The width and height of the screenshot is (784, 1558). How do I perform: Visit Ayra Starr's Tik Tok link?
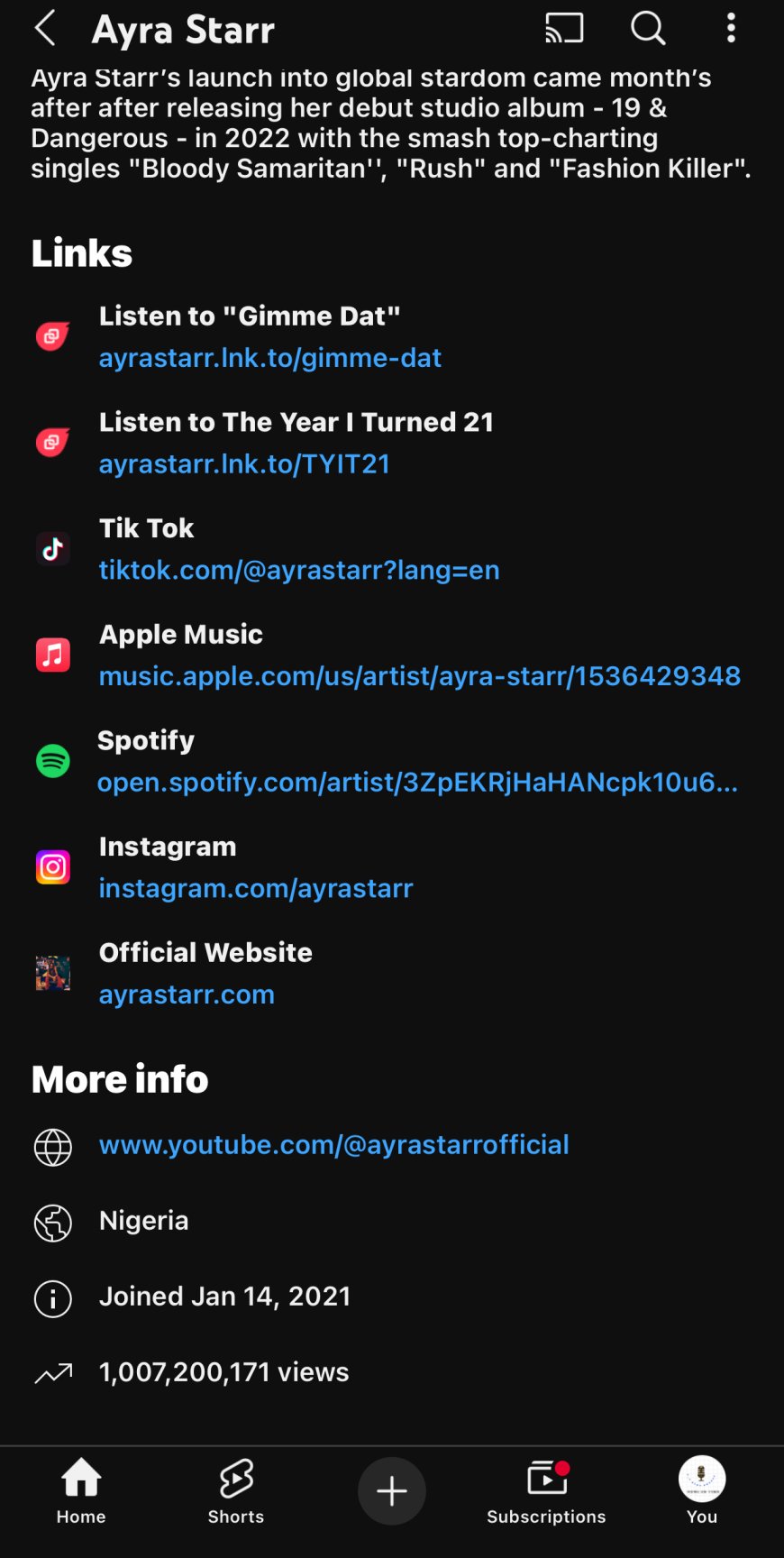coord(298,570)
